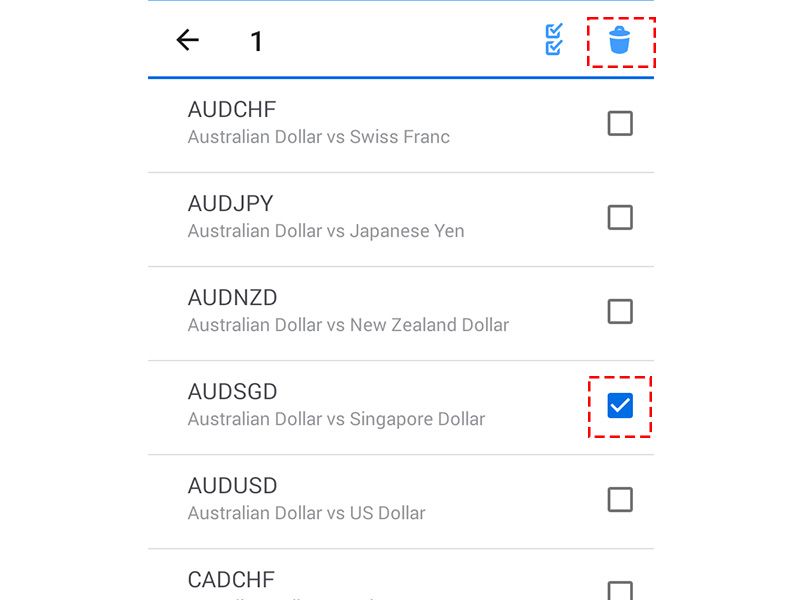Check the AUDNZD box
Screen dimensions: 800x600
tap(620, 311)
